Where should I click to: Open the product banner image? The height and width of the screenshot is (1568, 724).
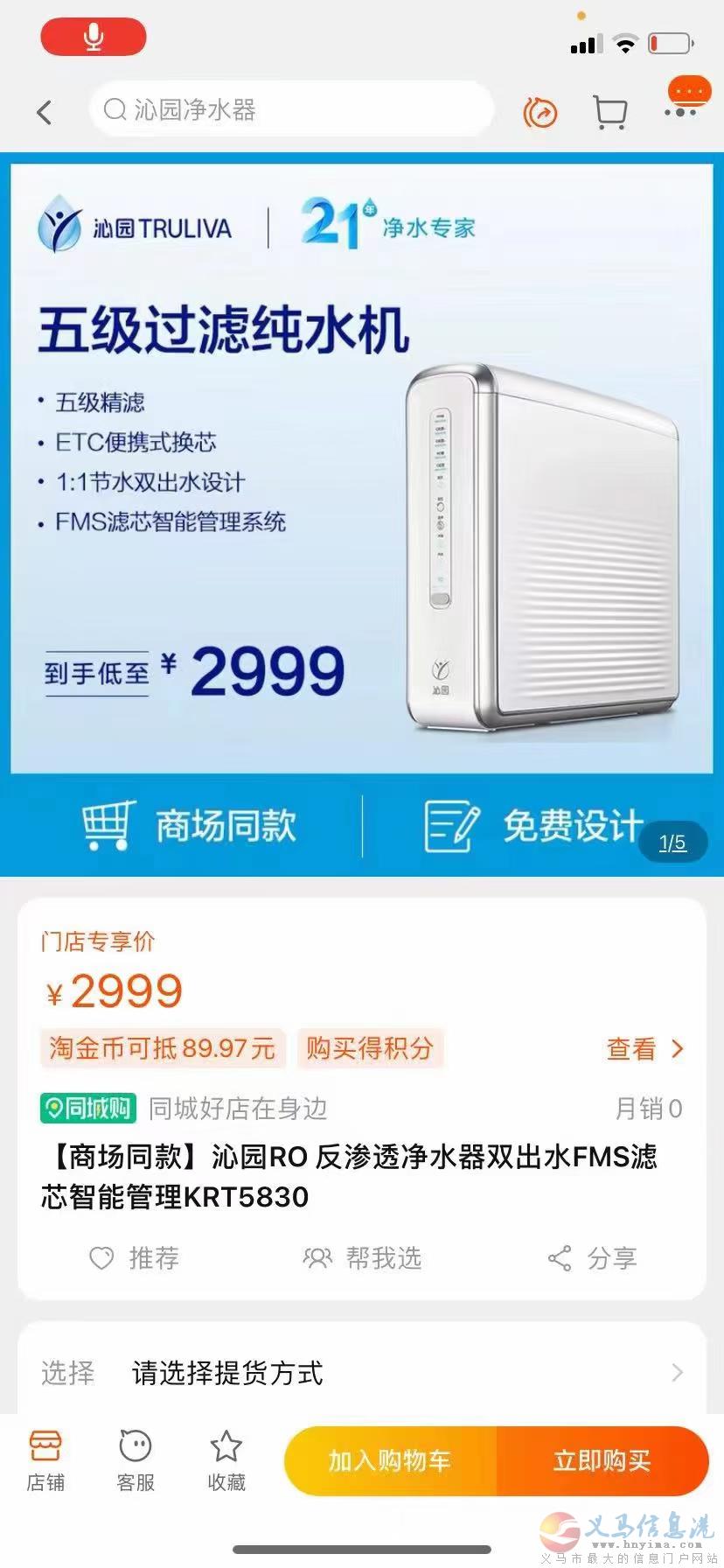click(362, 514)
